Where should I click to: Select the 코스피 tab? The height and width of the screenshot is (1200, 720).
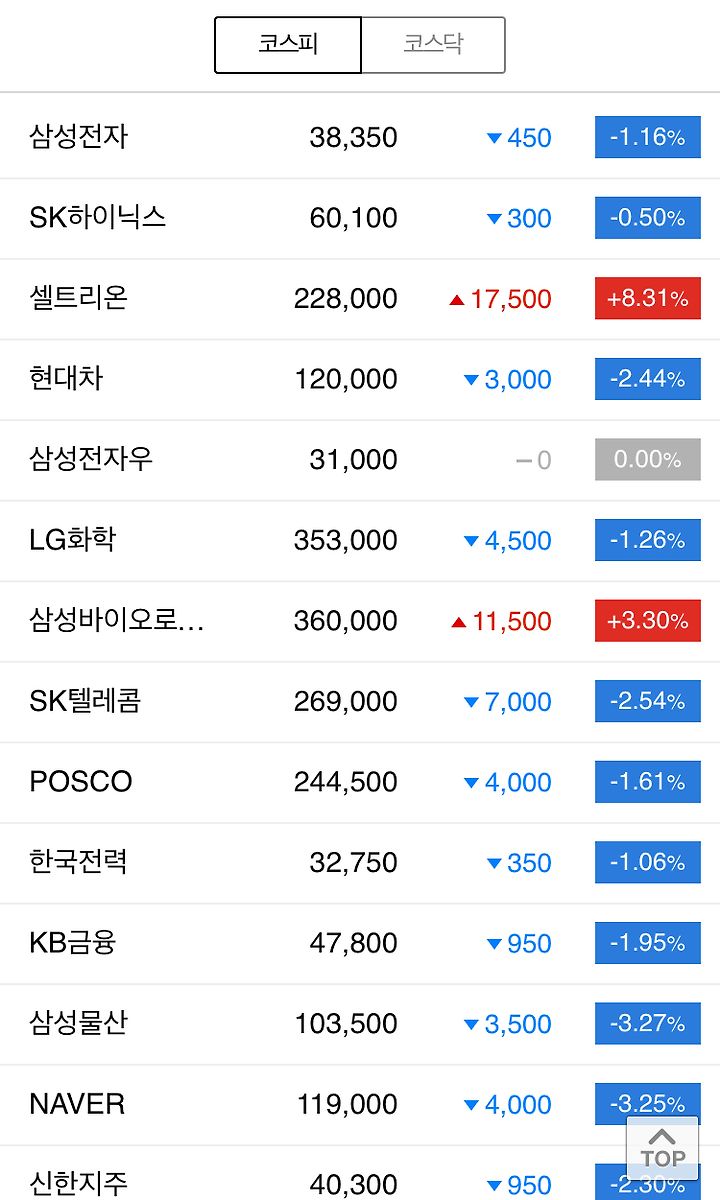coord(288,45)
